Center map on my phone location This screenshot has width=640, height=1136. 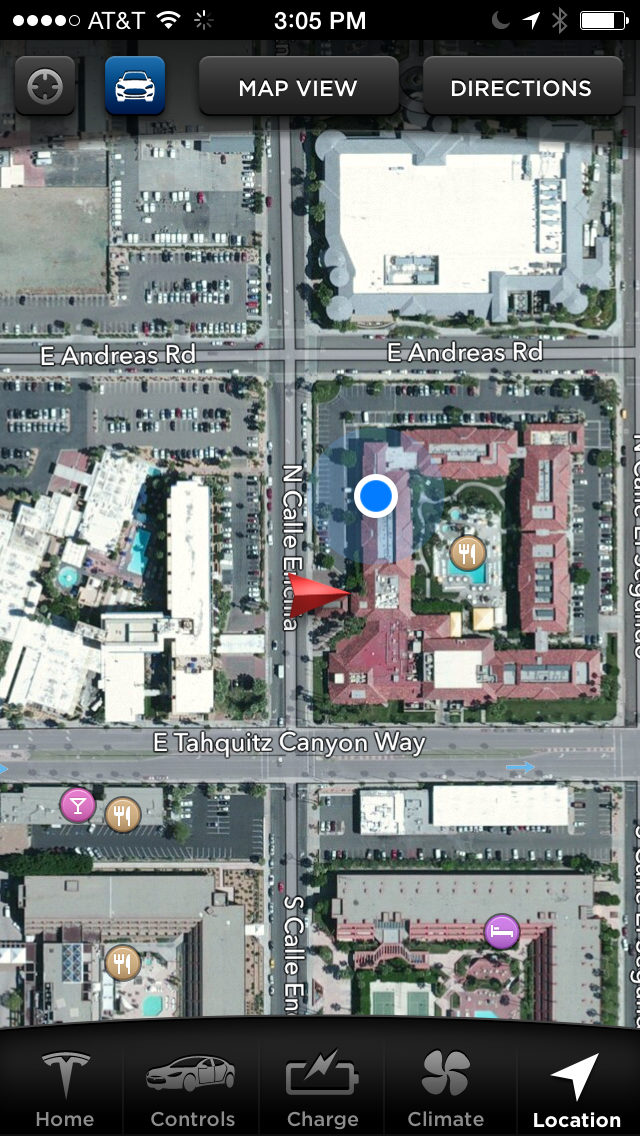(x=45, y=86)
